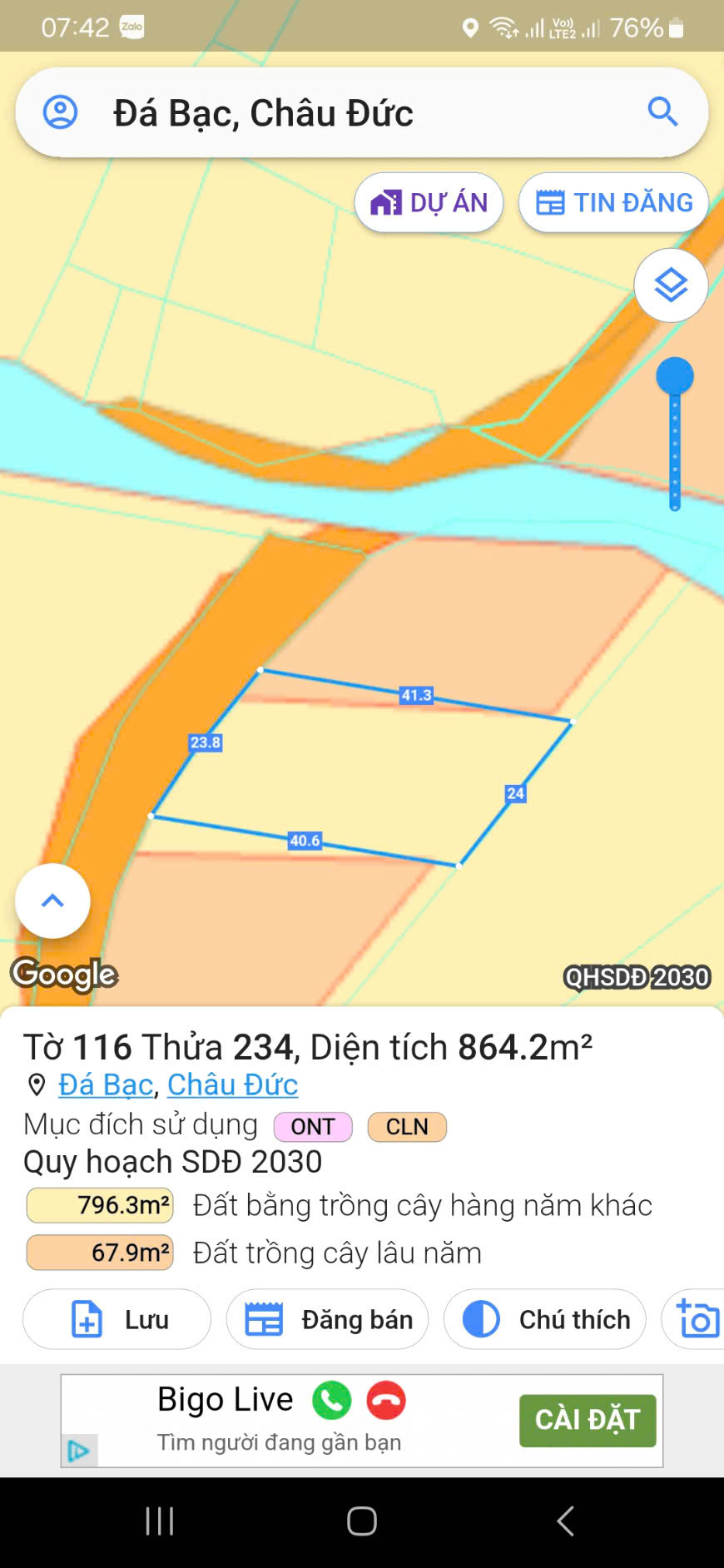The image size is (724, 1568).
Task: Open the map layers selector
Action: point(671,285)
